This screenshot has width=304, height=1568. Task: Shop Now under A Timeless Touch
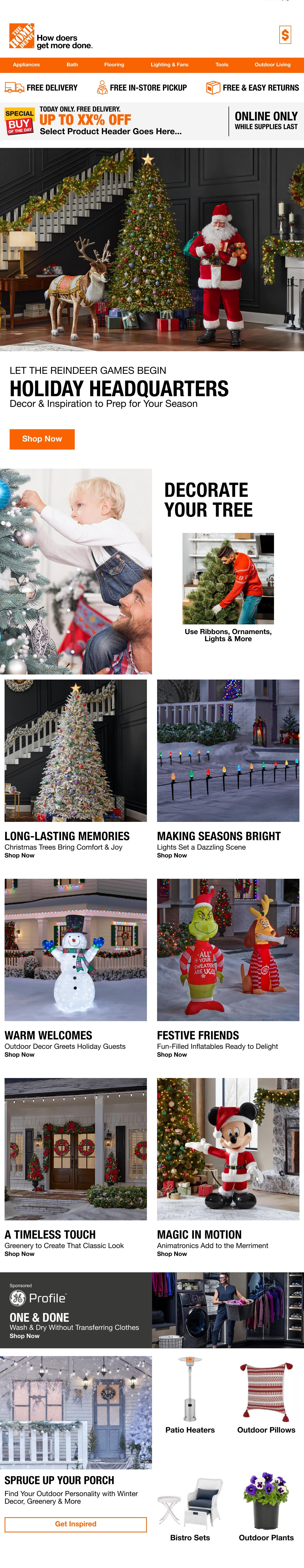(20, 1253)
